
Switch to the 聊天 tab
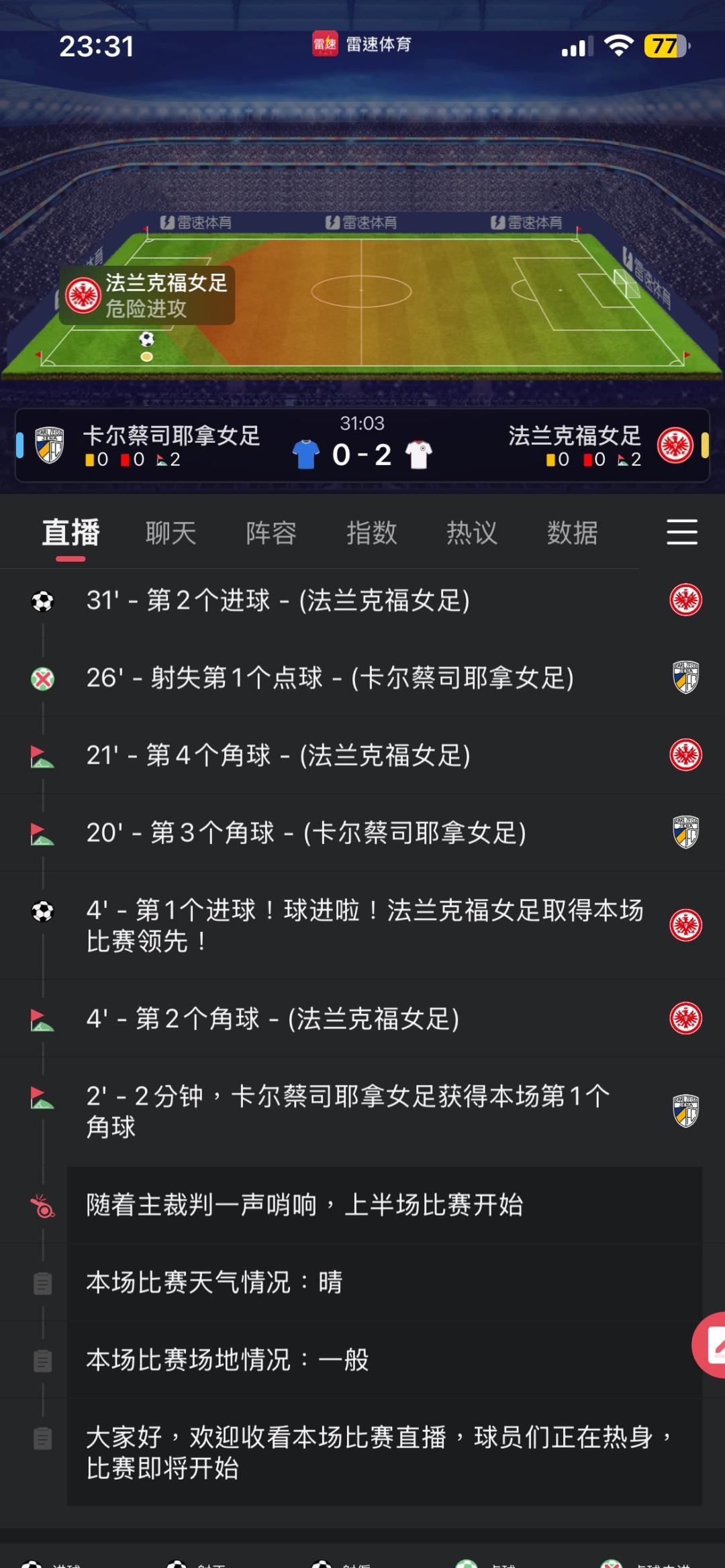[x=171, y=533]
